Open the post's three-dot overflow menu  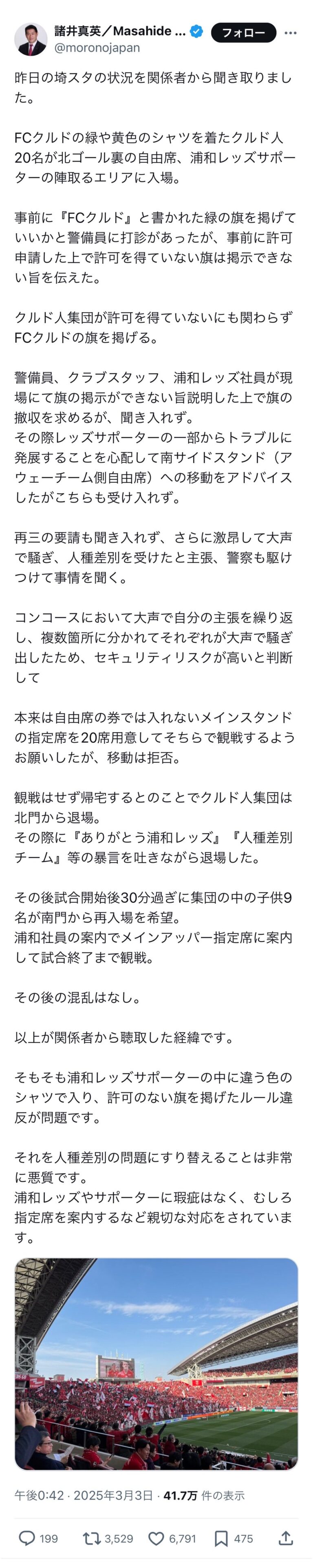point(291,32)
